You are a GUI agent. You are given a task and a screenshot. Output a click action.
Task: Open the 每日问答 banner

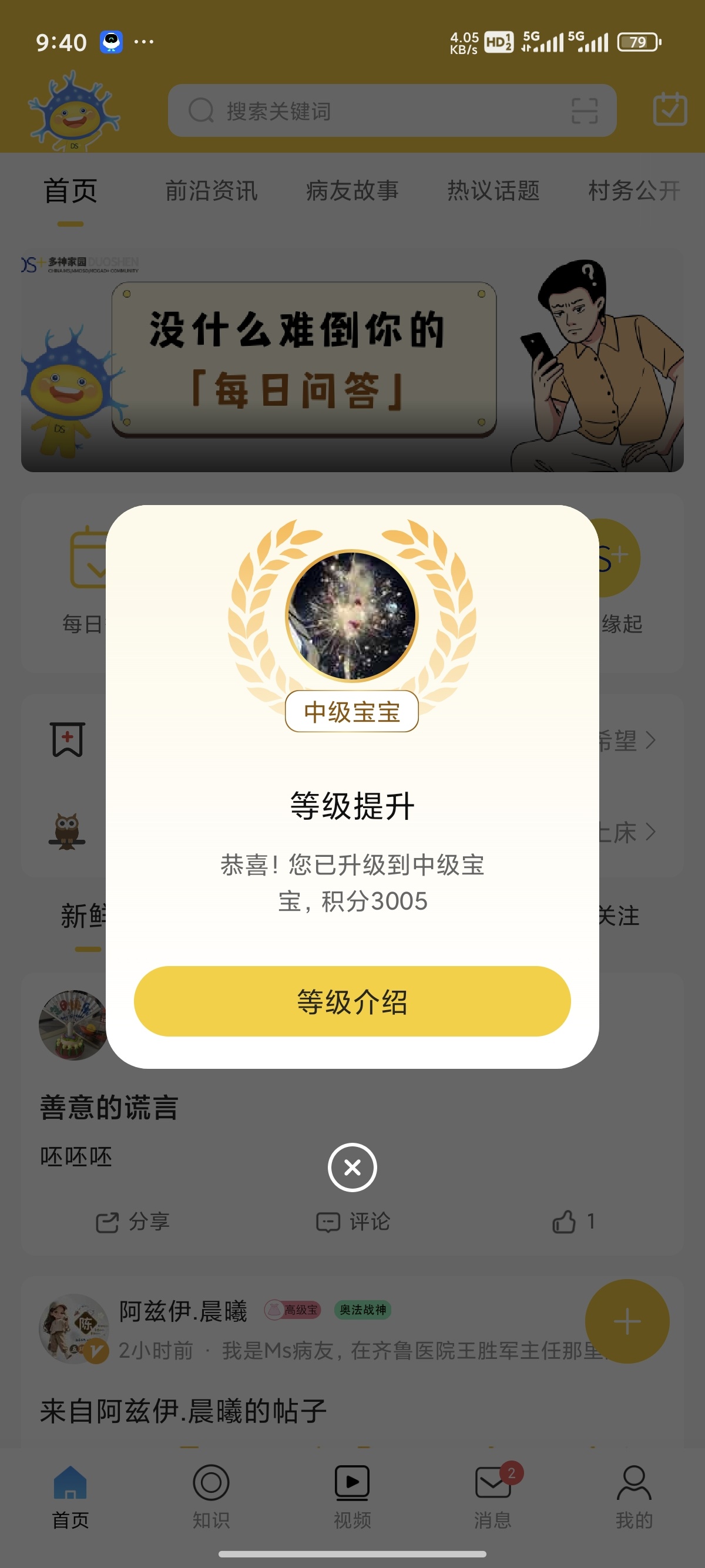(352, 361)
